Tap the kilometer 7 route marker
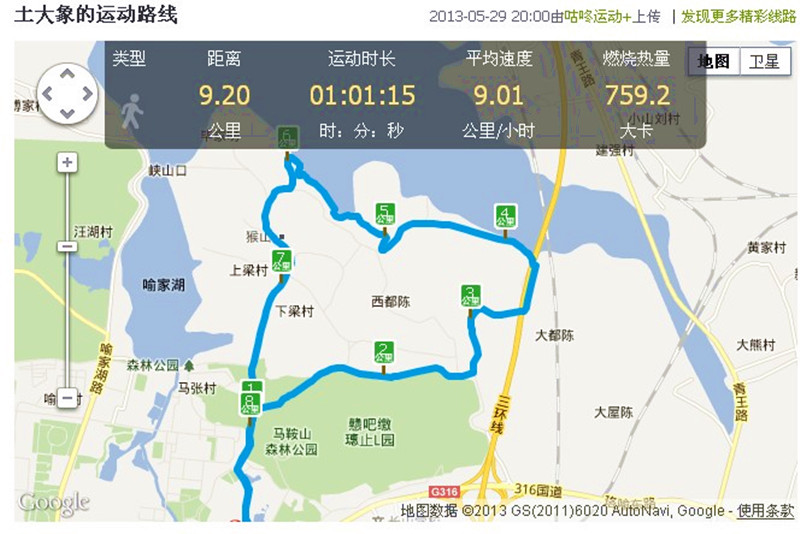 pos(282,261)
